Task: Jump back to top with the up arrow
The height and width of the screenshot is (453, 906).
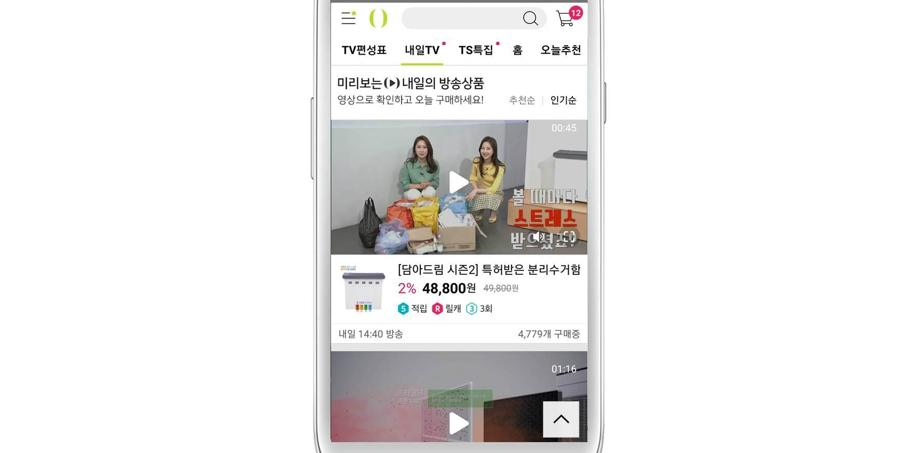Action: (560, 419)
